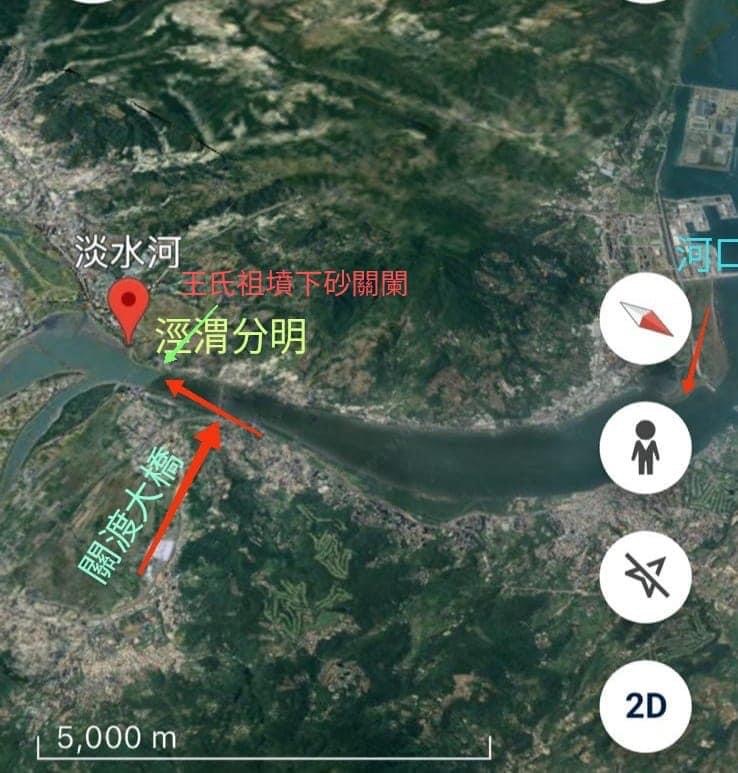Tap the compass to reset north
Screen dimensions: 738x773
645,319
